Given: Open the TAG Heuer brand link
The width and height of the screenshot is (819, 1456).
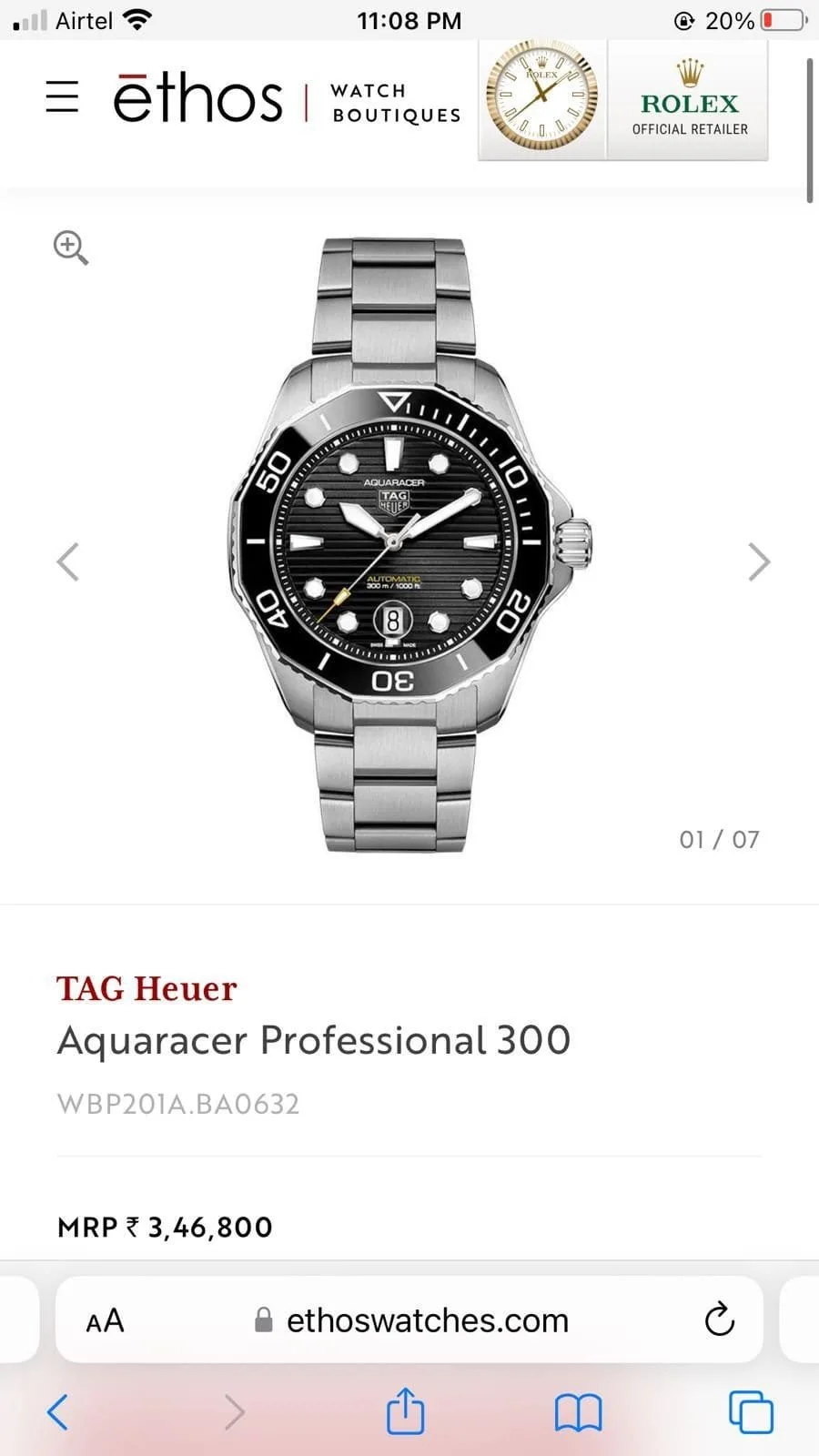Looking at the screenshot, I should [147, 988].
